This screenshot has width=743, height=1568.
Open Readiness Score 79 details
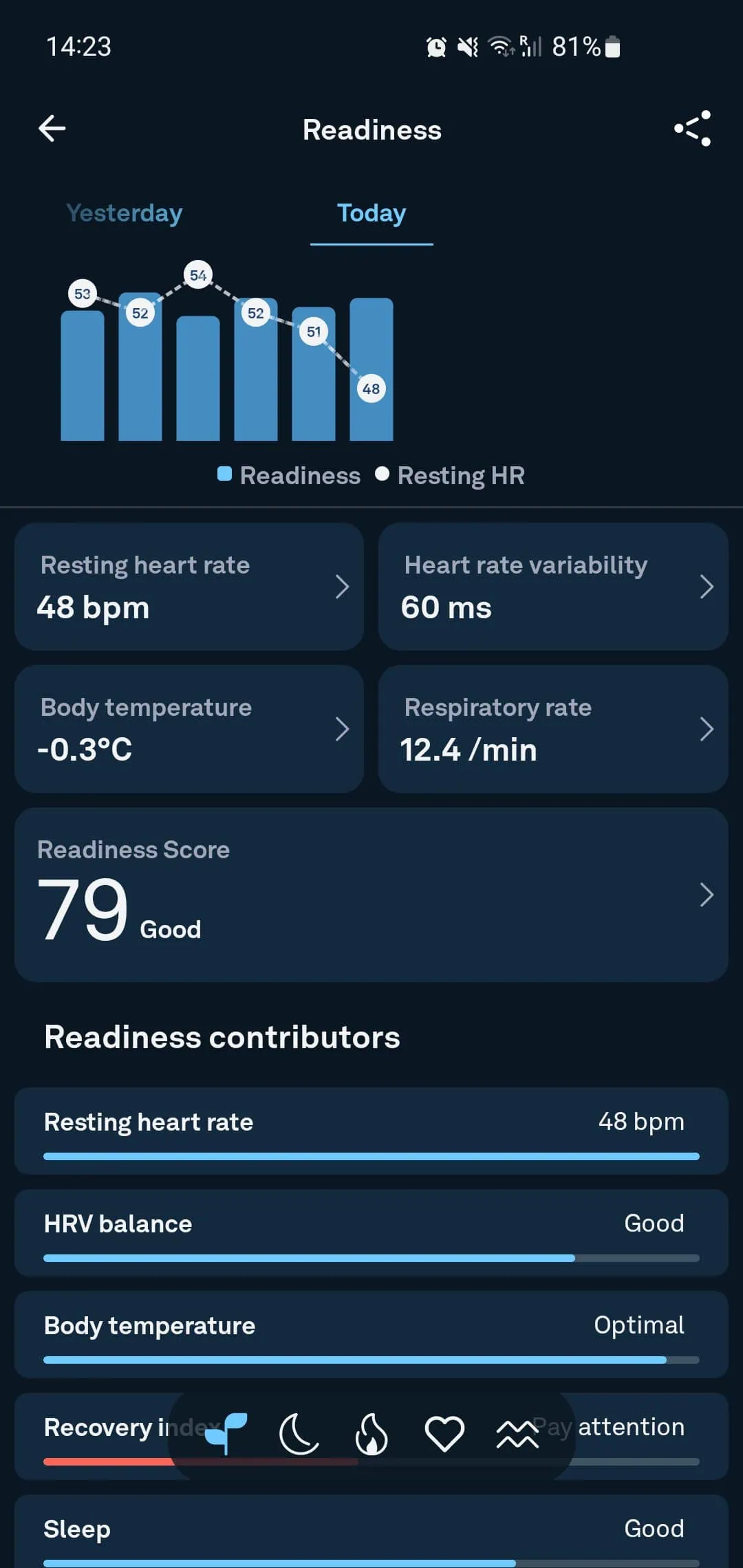pos(371,894)
